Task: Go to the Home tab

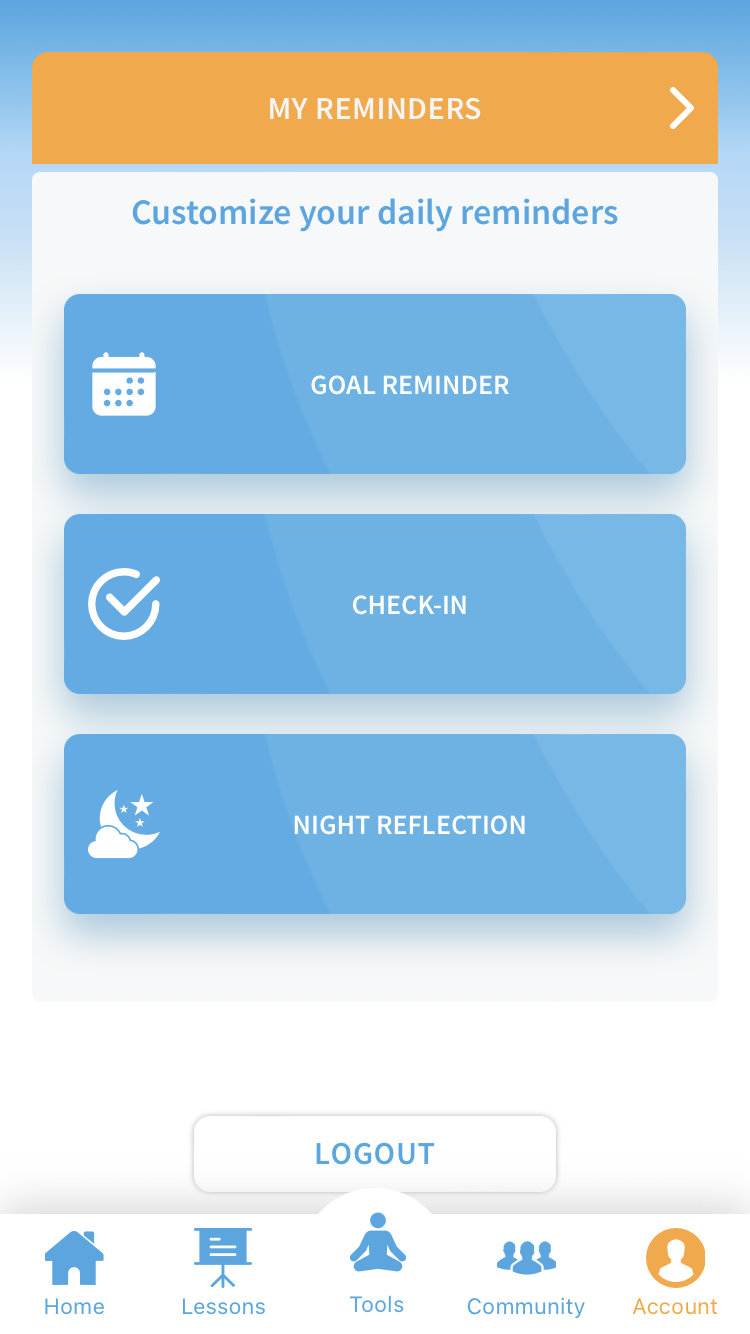Action: point(74,1272)
